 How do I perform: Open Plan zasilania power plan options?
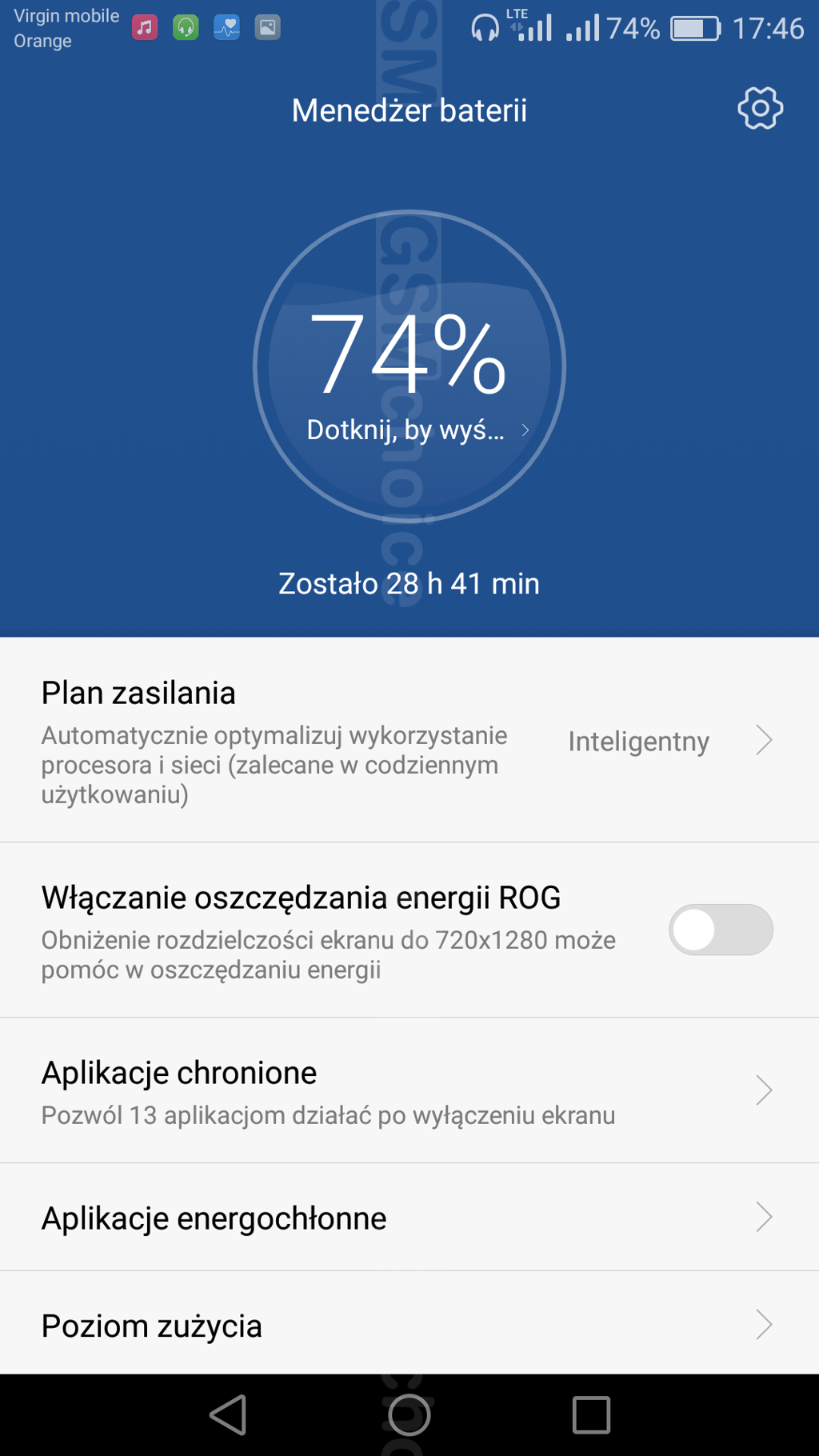pyautogui.click(x=409, y=741)
